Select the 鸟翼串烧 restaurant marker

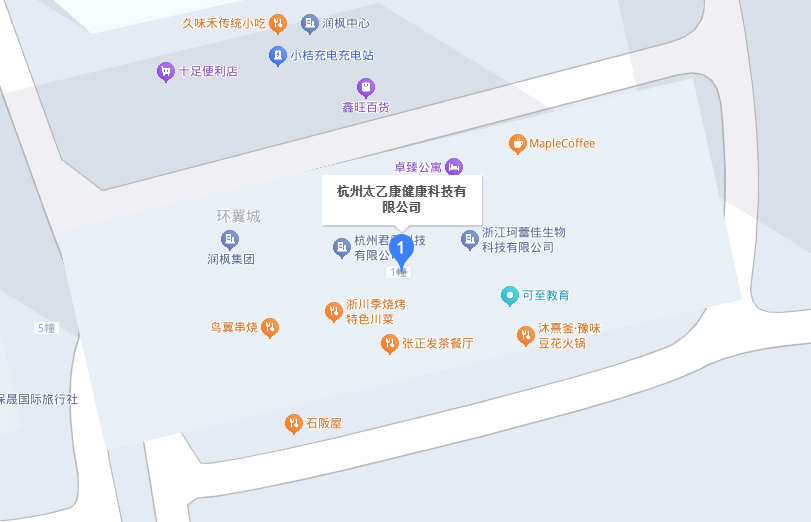coord(270,328)
